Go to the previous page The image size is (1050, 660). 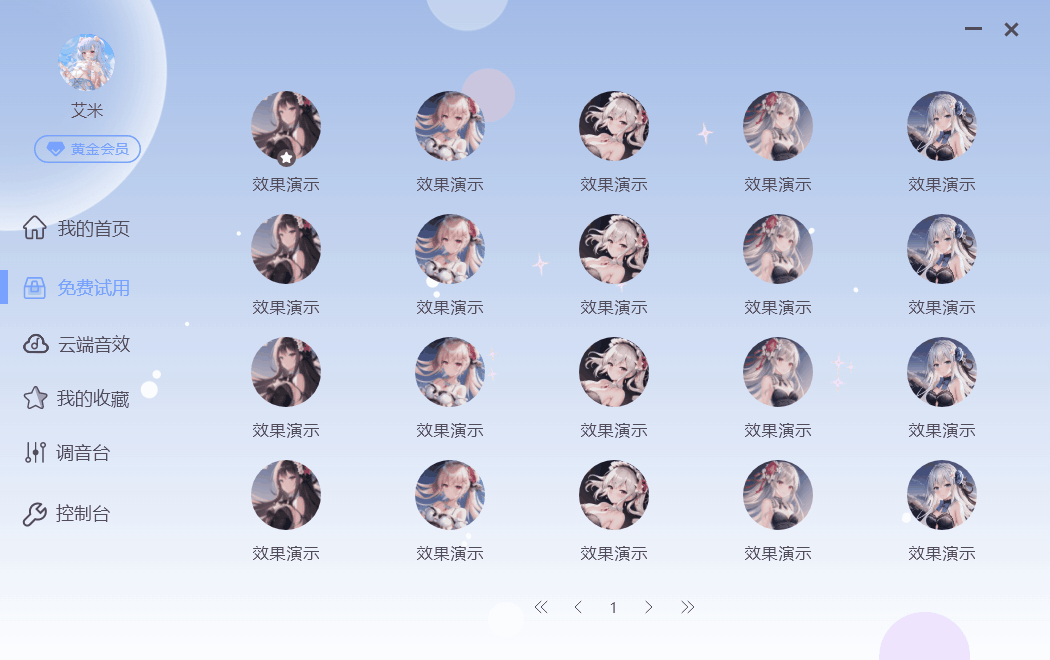pyautogui.click(x=578, y=607)
